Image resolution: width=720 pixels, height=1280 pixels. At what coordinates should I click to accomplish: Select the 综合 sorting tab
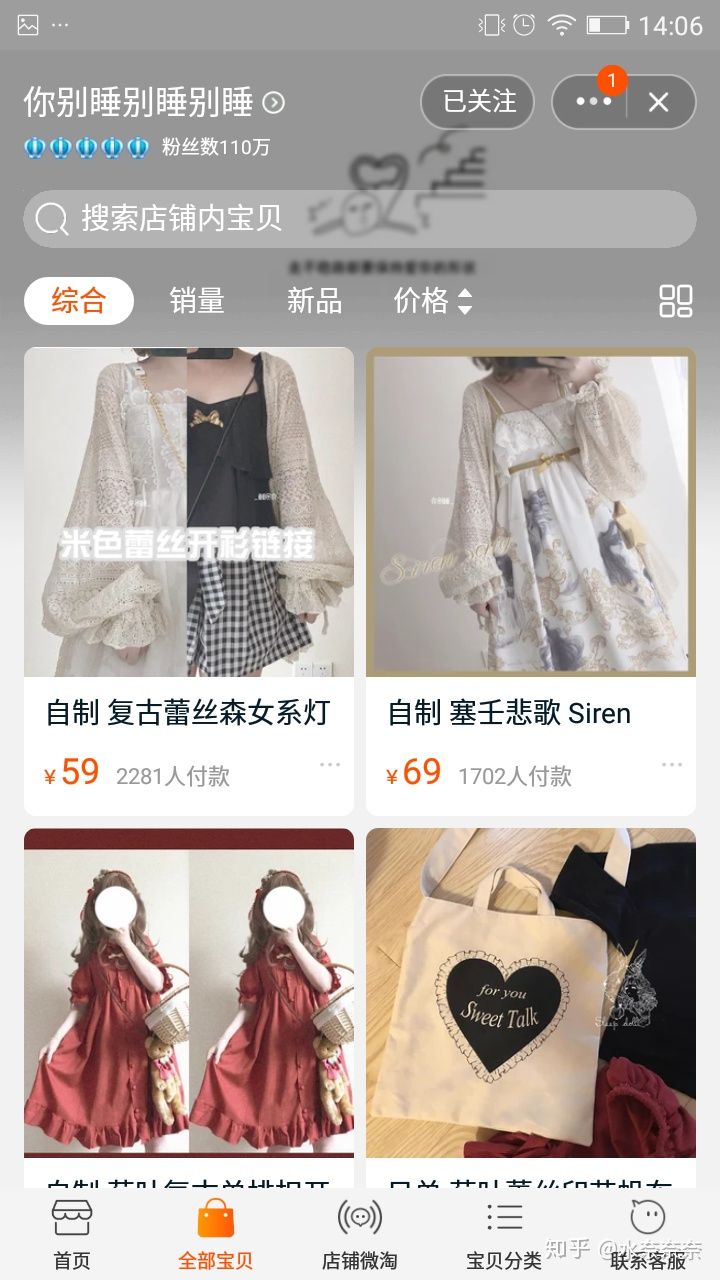click(79, 301)
